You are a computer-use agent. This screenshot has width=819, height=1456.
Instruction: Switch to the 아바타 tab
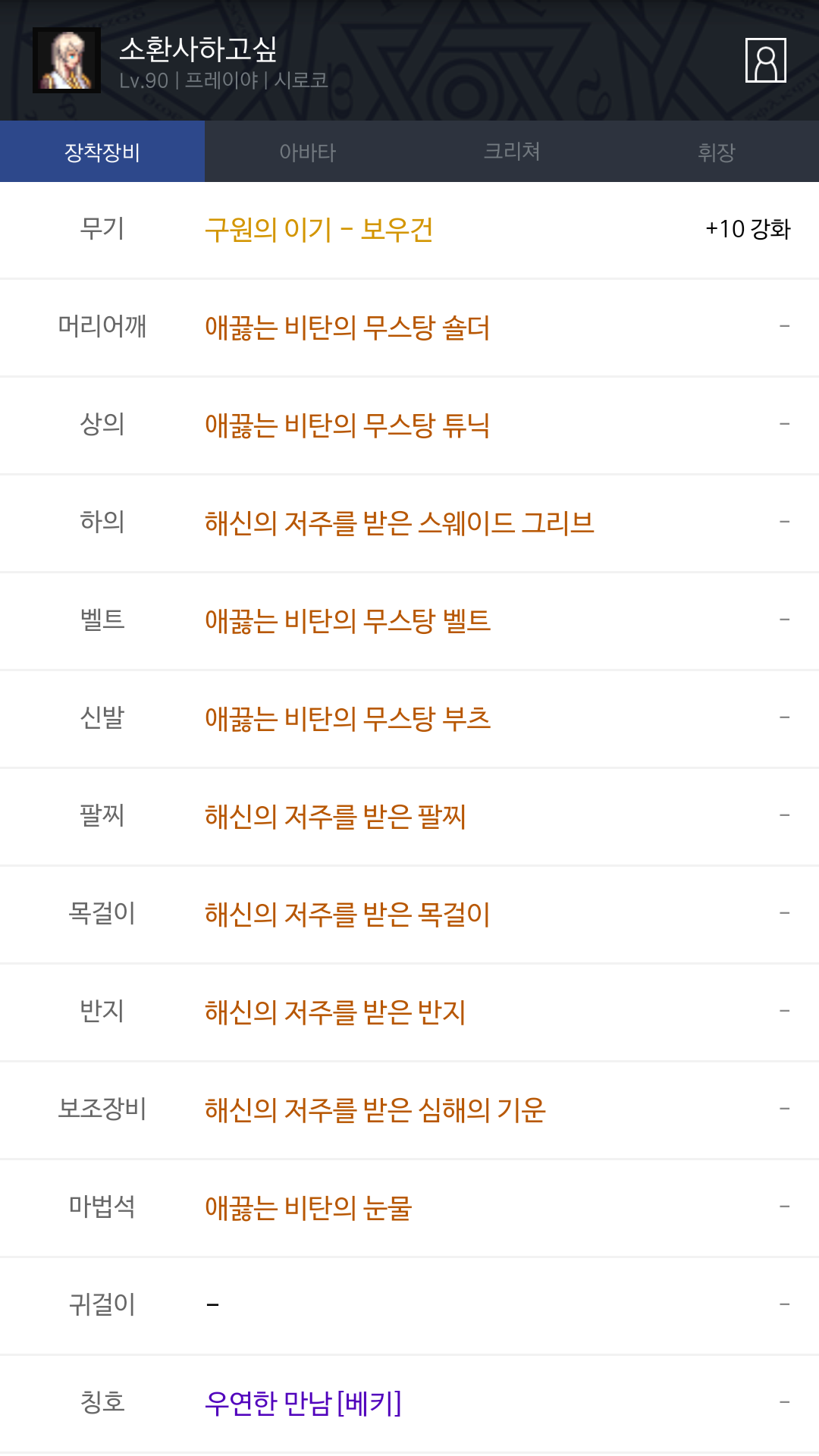(x=307, y=152)
